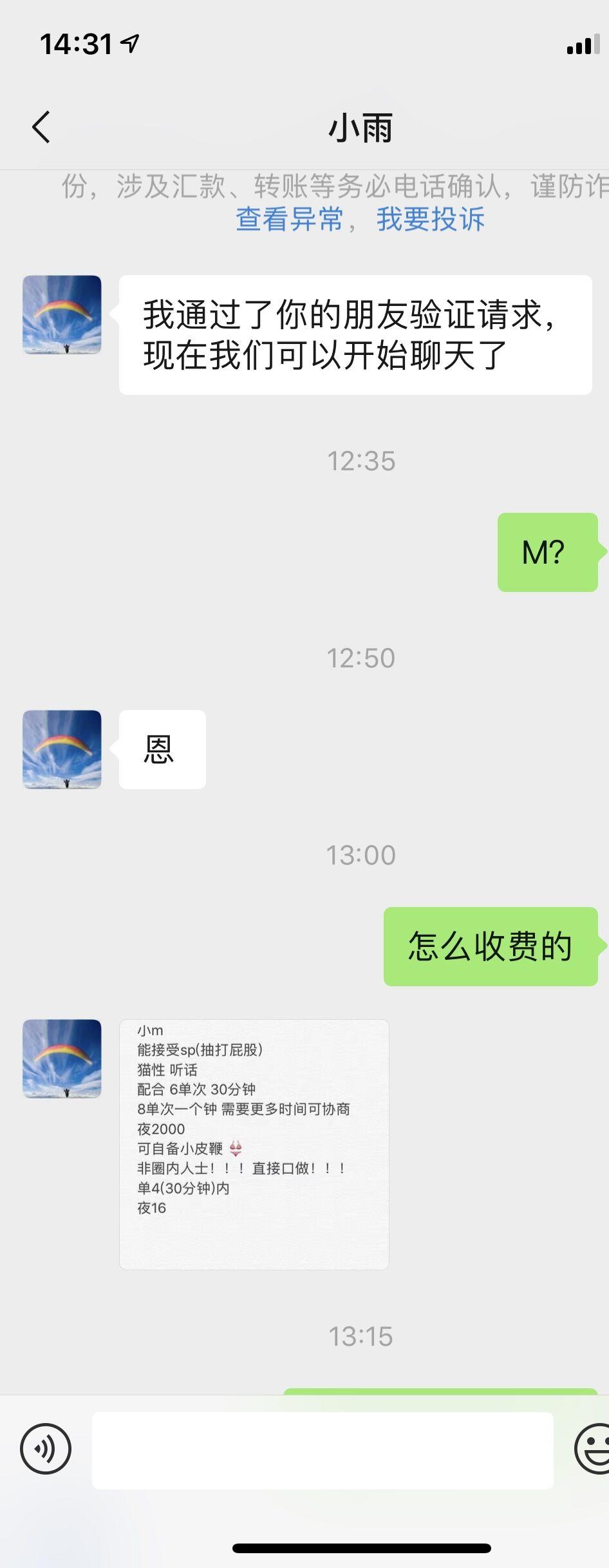This screenshot has height=1568, width=609.
Task: Open the 查看异常 link
Action: [x=289, y=219]
